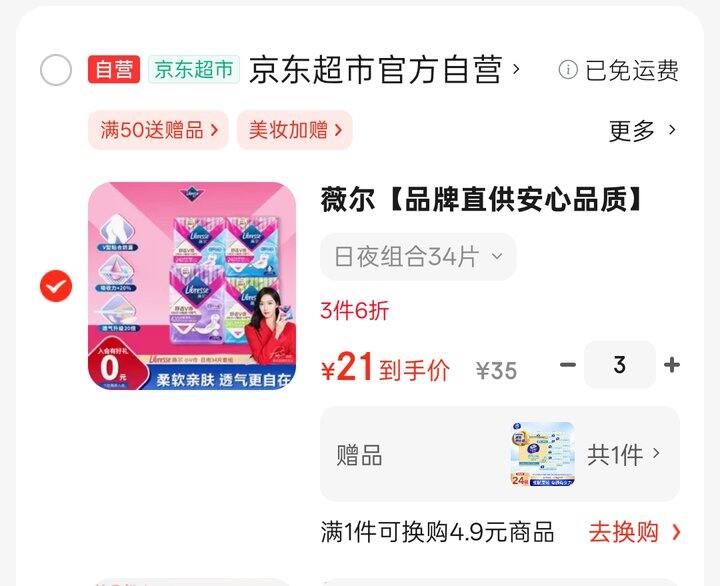Viewport: 720px width, 586px height.
Task: Tap 去换购 to redeem the 4.9元 item
Action: 635,531
